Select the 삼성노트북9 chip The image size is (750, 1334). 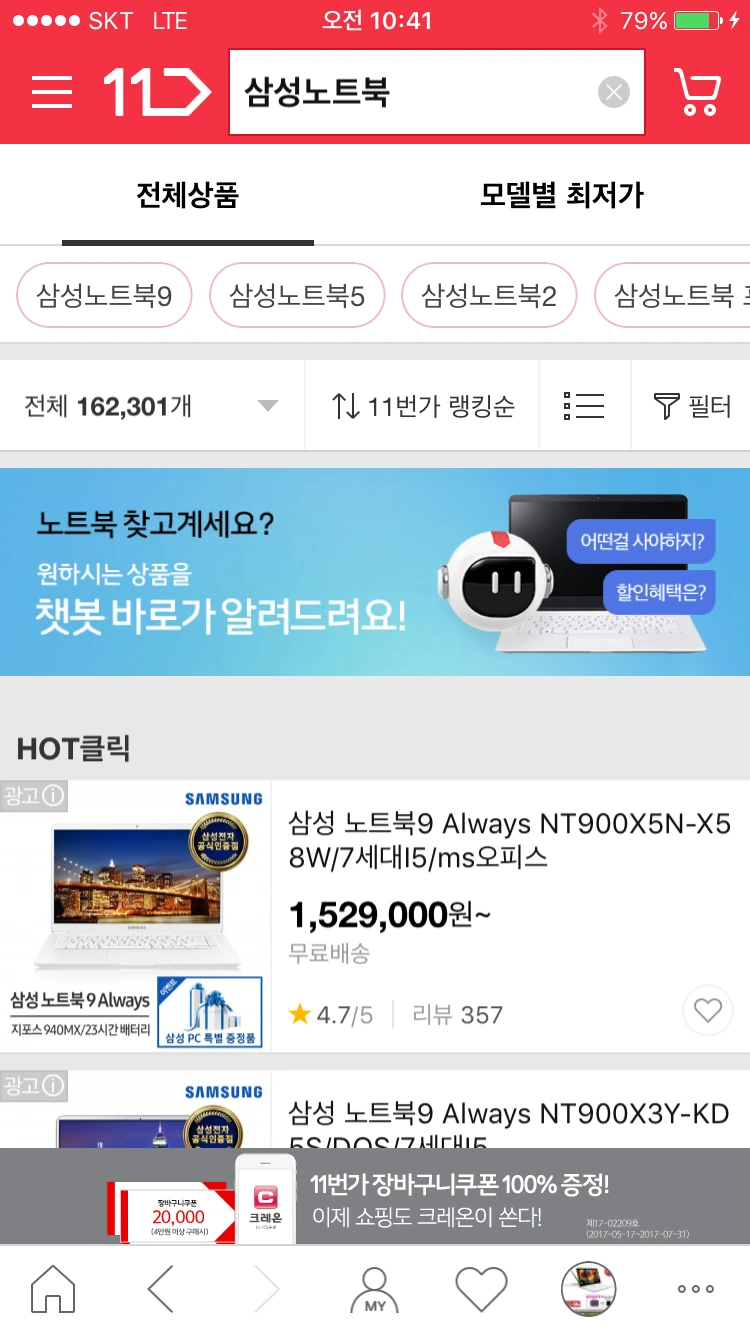tap(104, 295)
